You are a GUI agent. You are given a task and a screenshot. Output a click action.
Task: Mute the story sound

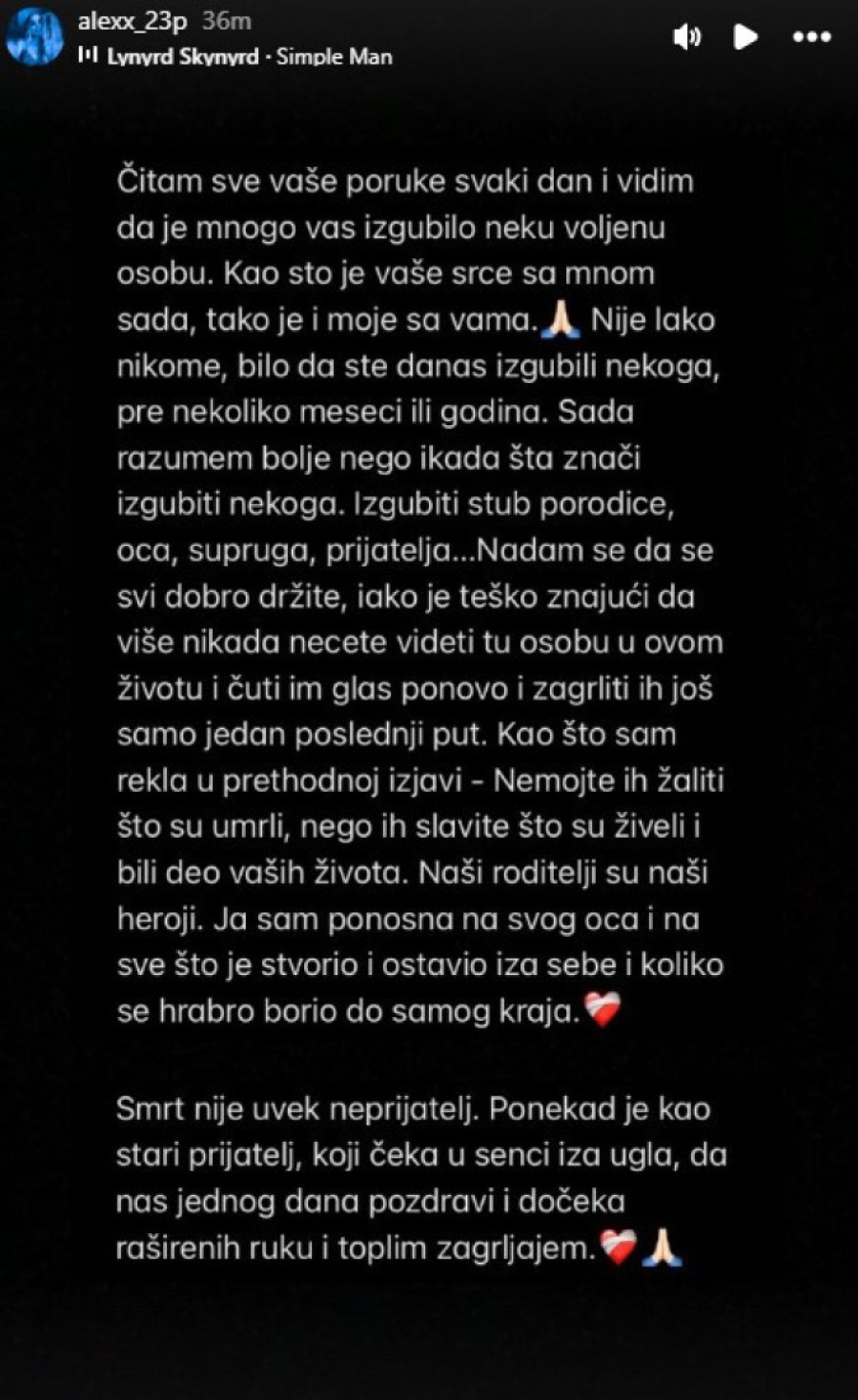[686, 37]
